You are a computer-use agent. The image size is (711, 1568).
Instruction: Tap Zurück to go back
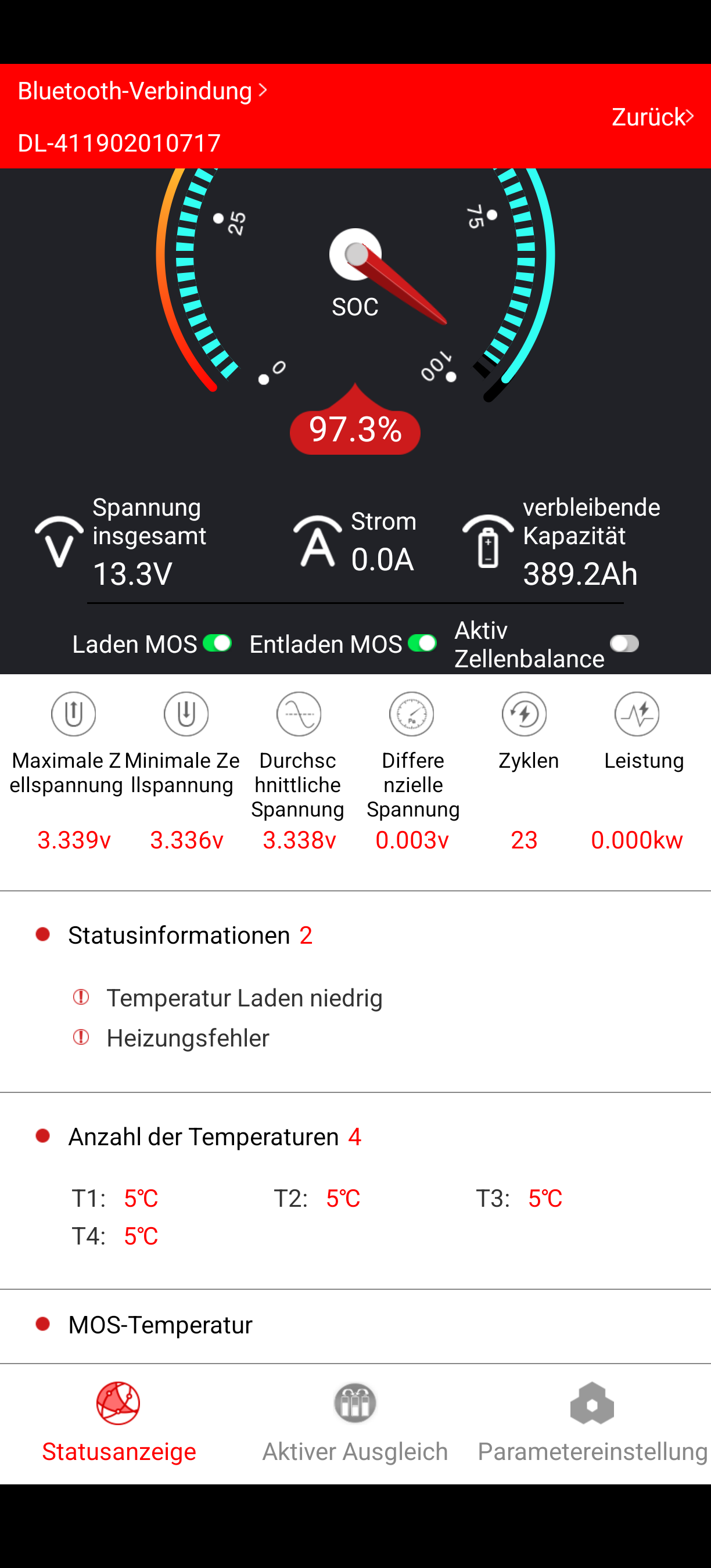point(652,116)
